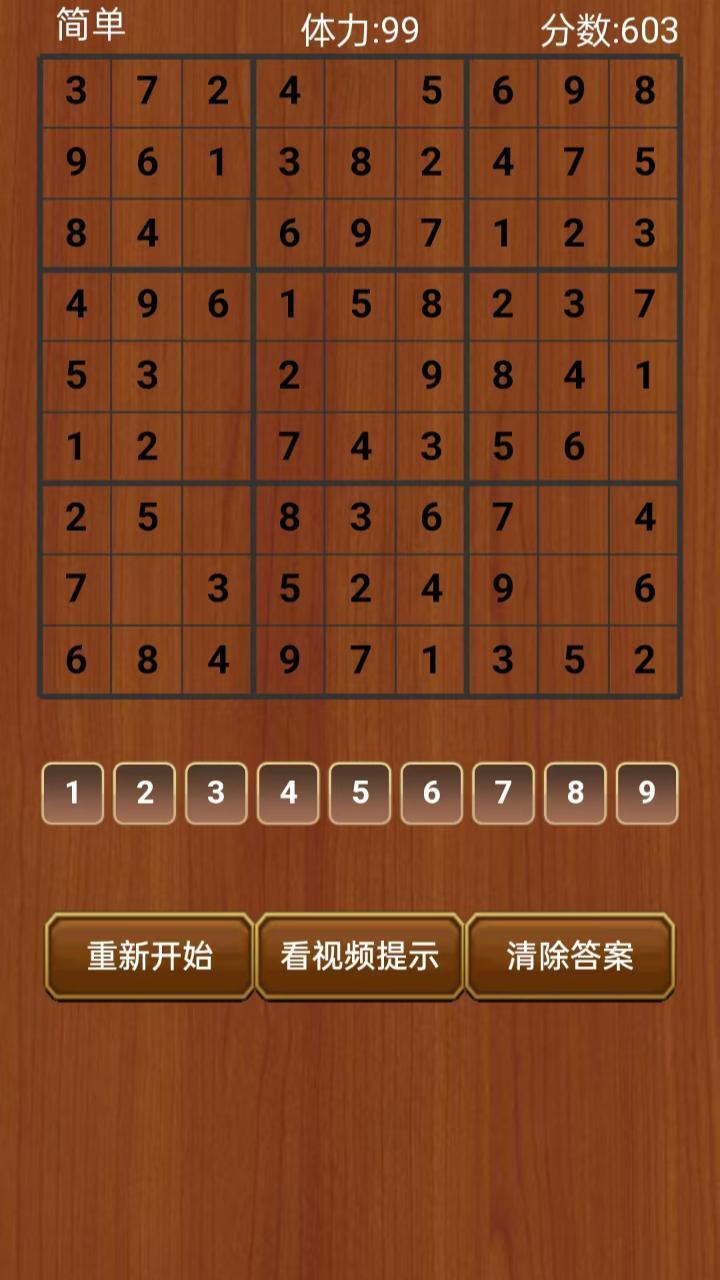Image resolution: width=720 pixels, height=1280 pixels.
Task: Select the empty cell between 7 and 4 in seventh row
Action: click(574, 518)
